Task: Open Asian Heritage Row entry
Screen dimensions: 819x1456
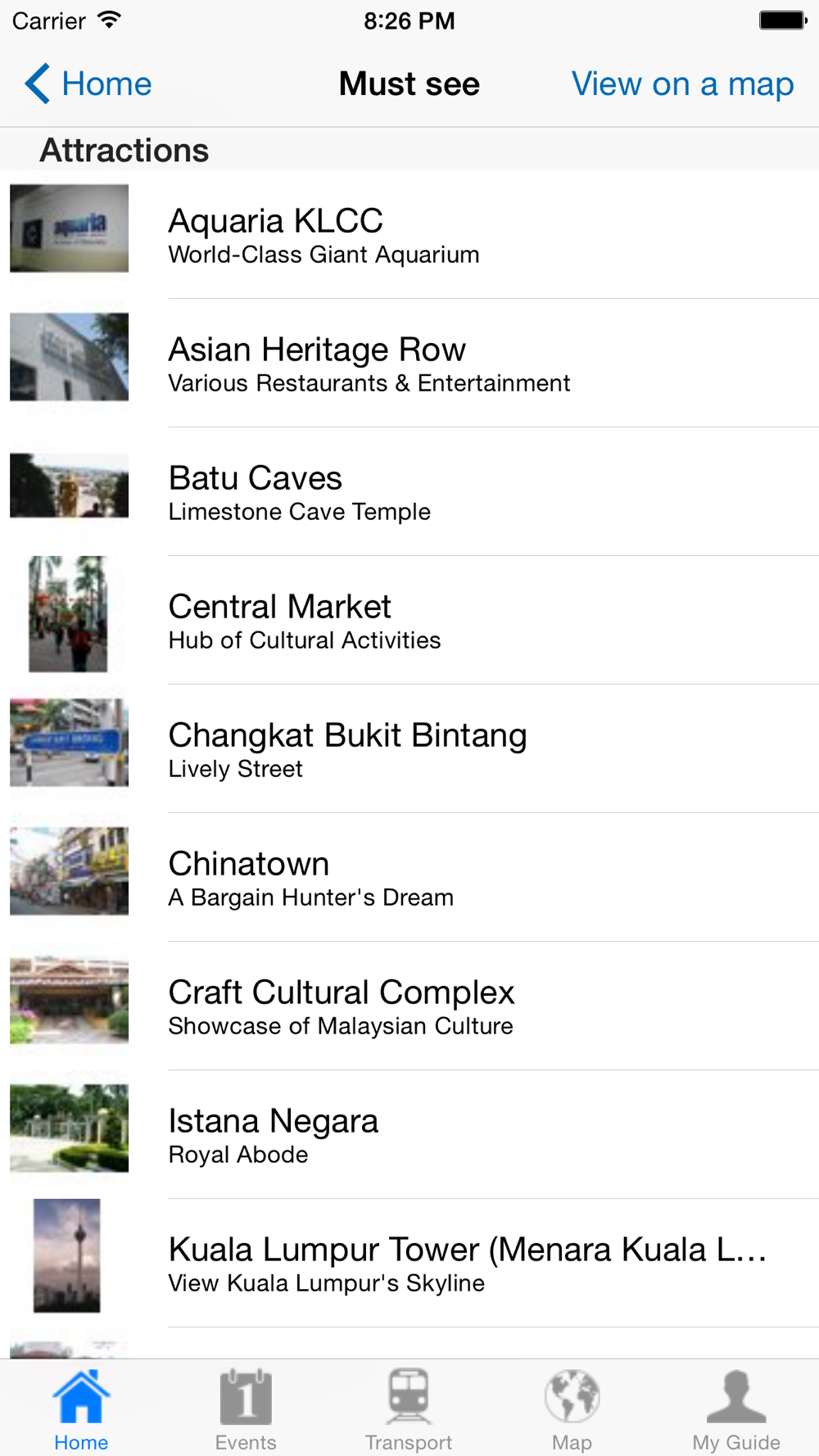Action: (409, 363)
